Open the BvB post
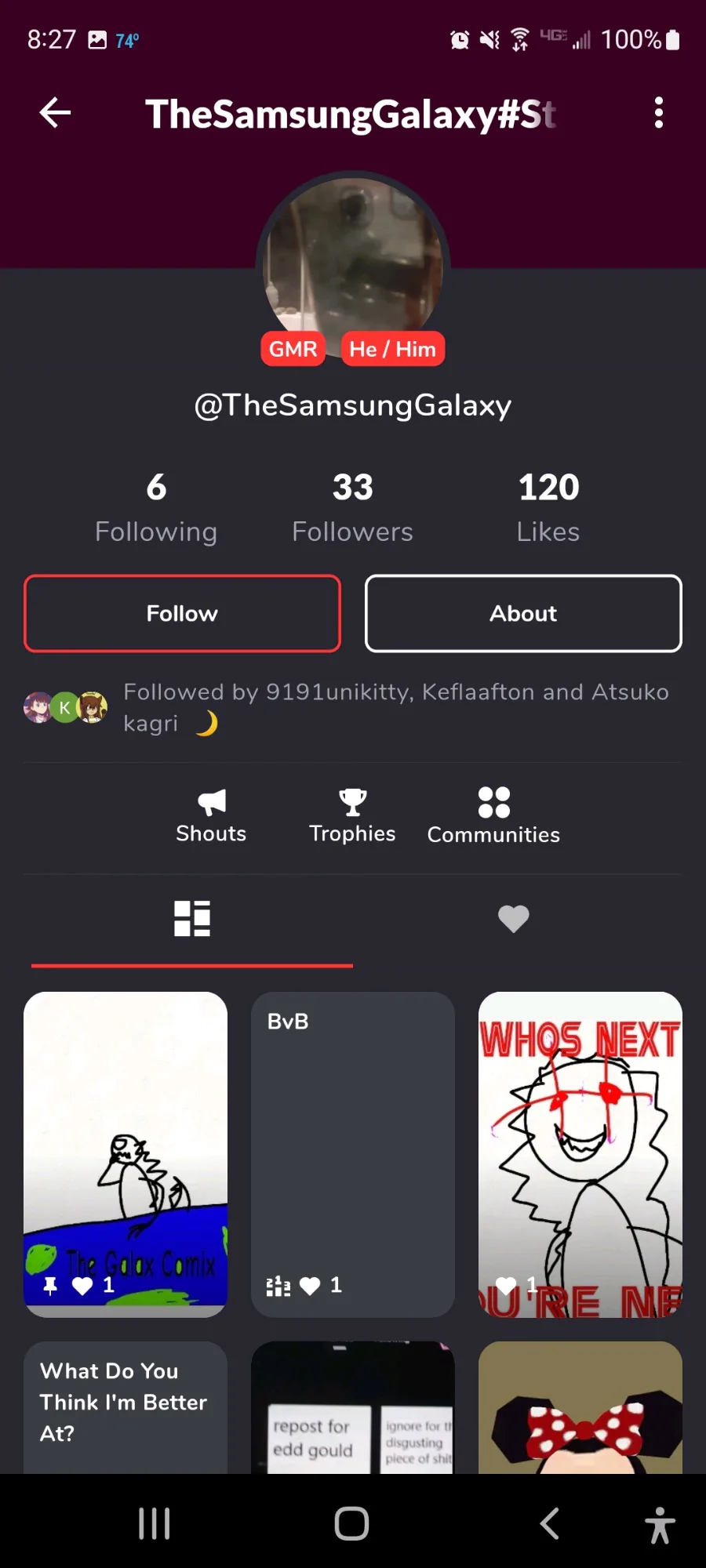Viewport: 706px width, 1568px height. (x=353, y=1154)
